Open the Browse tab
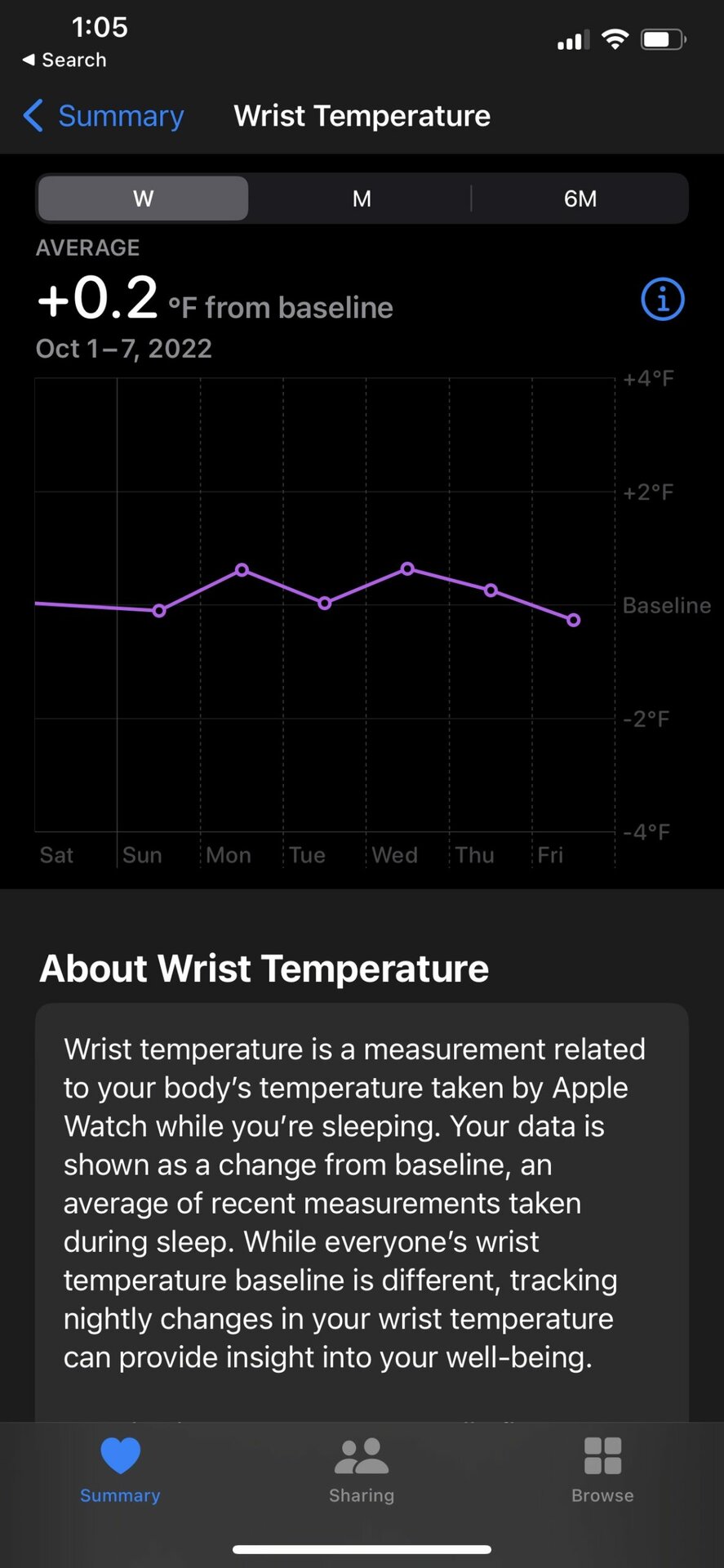 coord(602,1470)
